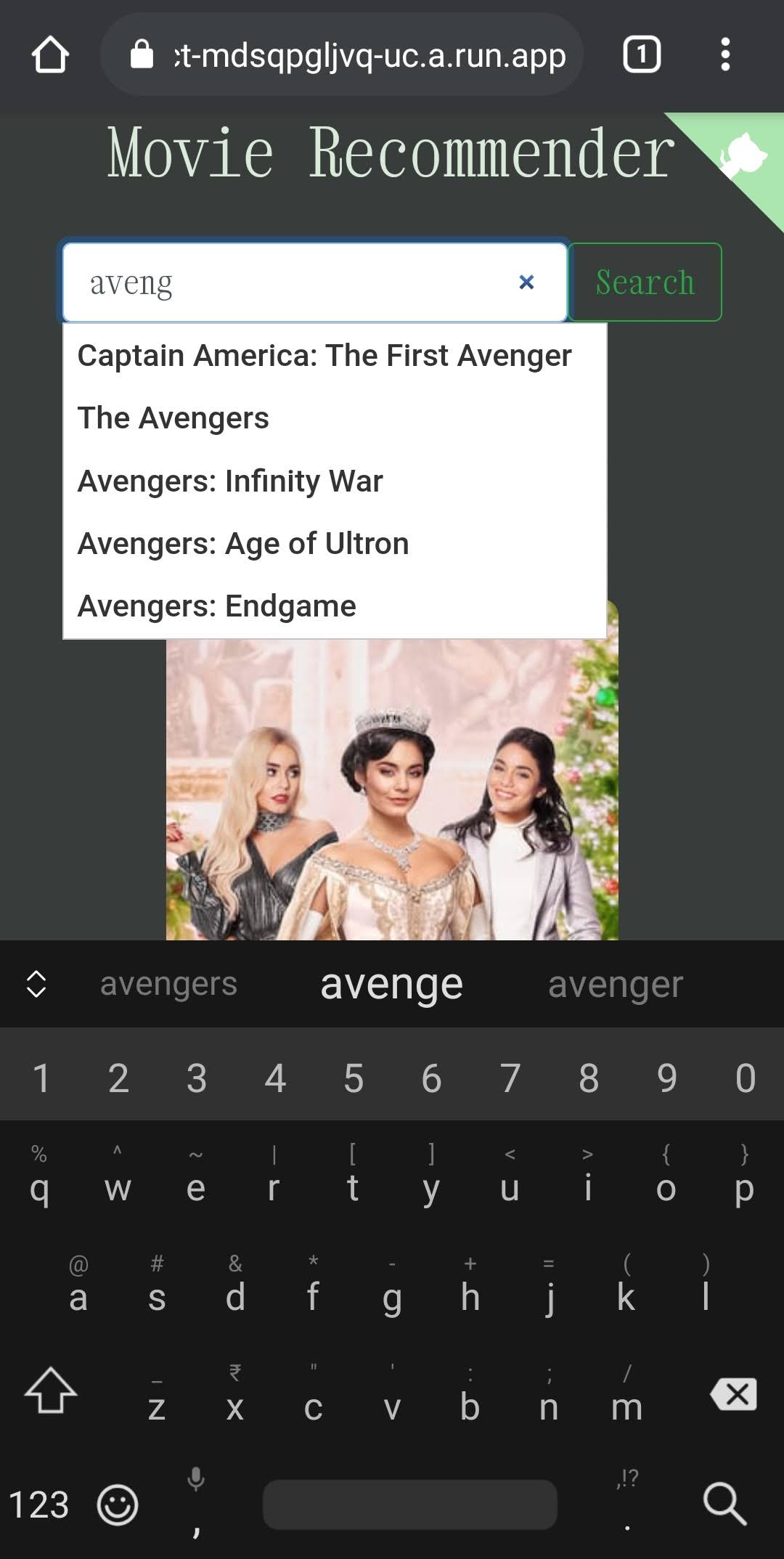This screenshot has height=1559, width=784.
Task: Accept the keyboard suggestion "avengers"
Action: (168, 984)
